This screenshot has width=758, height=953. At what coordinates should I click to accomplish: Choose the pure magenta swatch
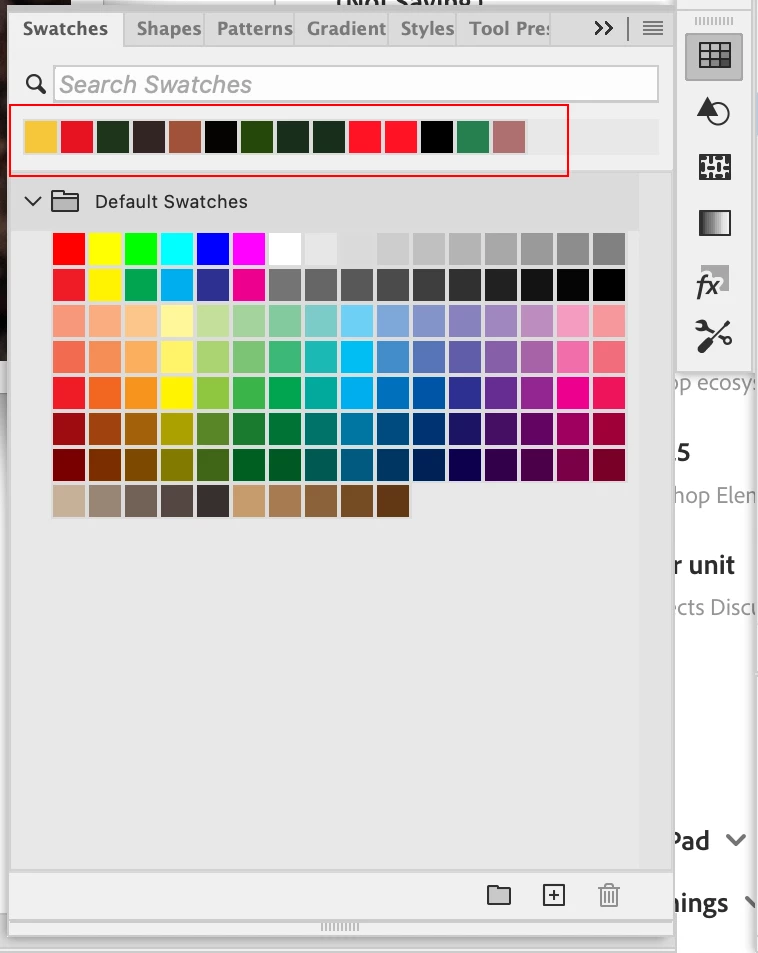coord(249,249)
